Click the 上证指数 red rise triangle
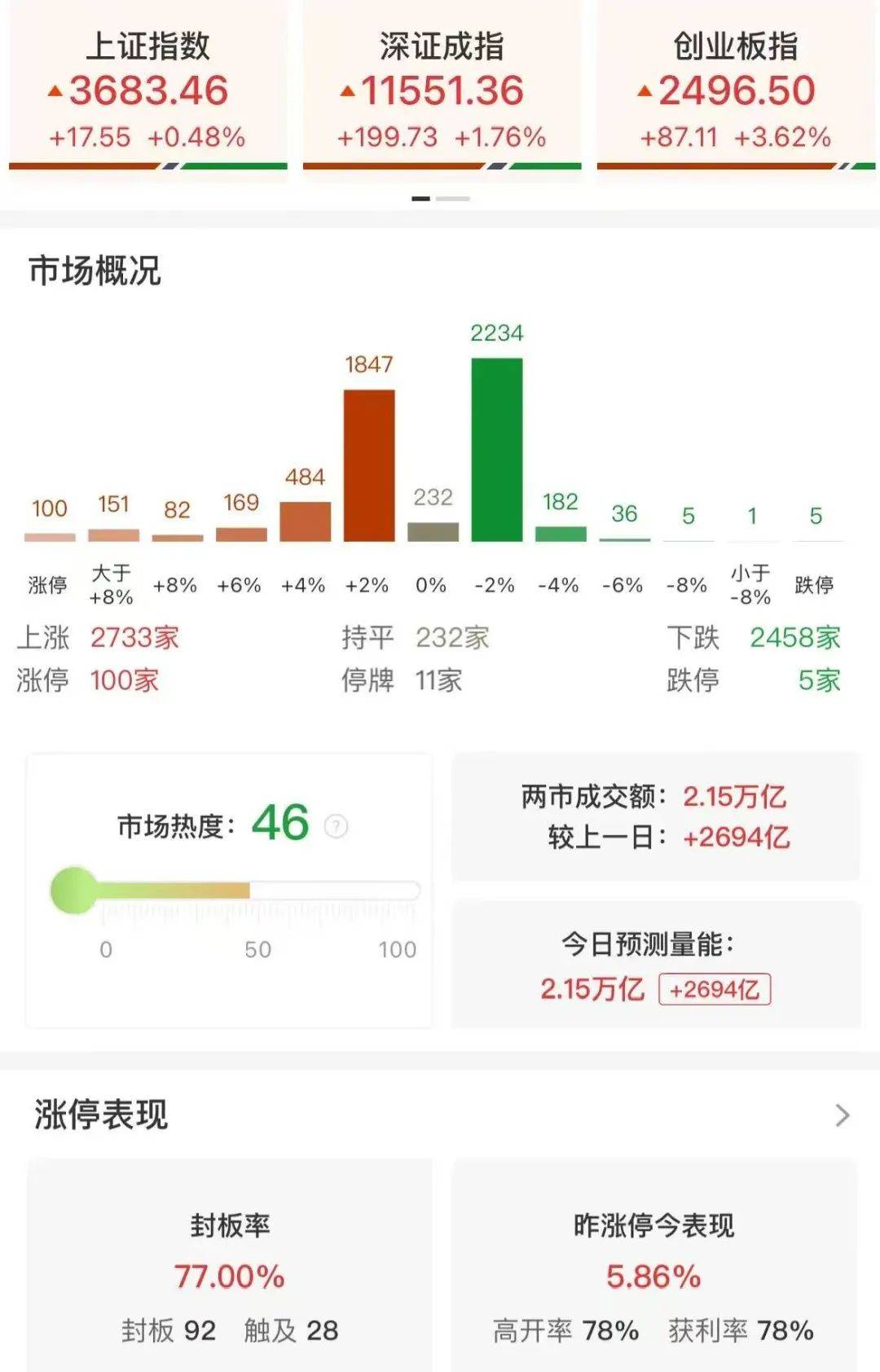880x1372 pixels. tap(56, 92)
